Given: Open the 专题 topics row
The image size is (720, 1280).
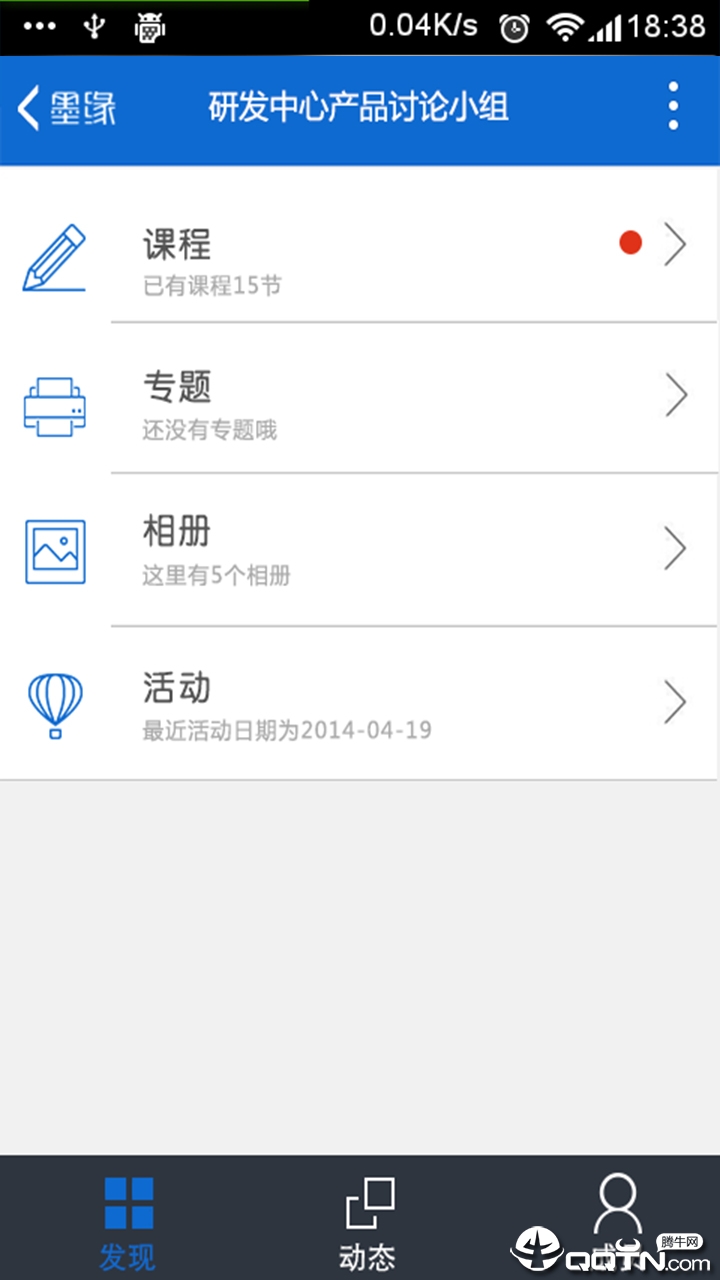Looking at the screenshot, I should pos(360,398).
